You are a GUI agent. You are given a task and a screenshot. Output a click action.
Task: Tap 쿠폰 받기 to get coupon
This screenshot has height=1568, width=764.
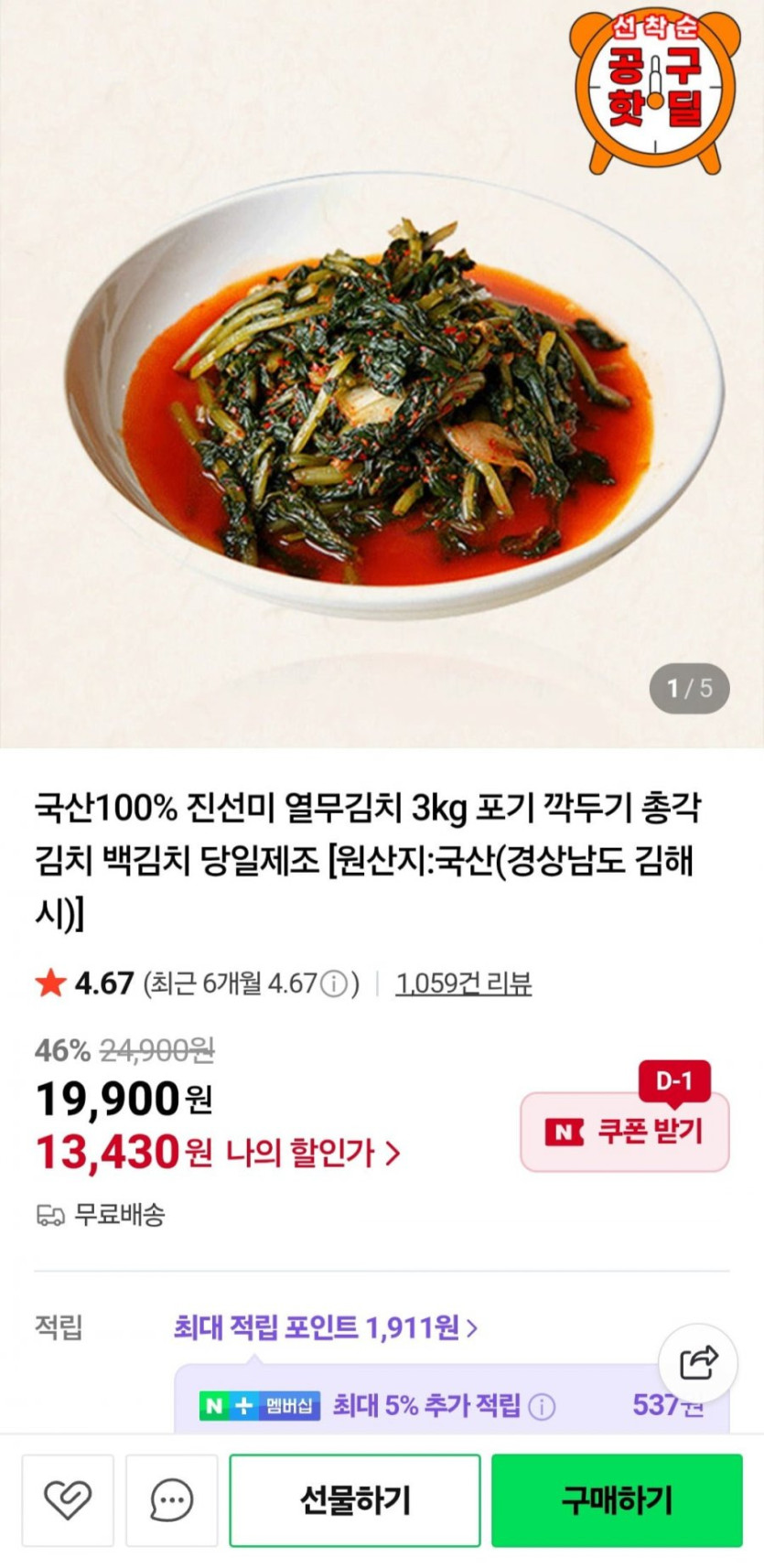[625, 1132]
